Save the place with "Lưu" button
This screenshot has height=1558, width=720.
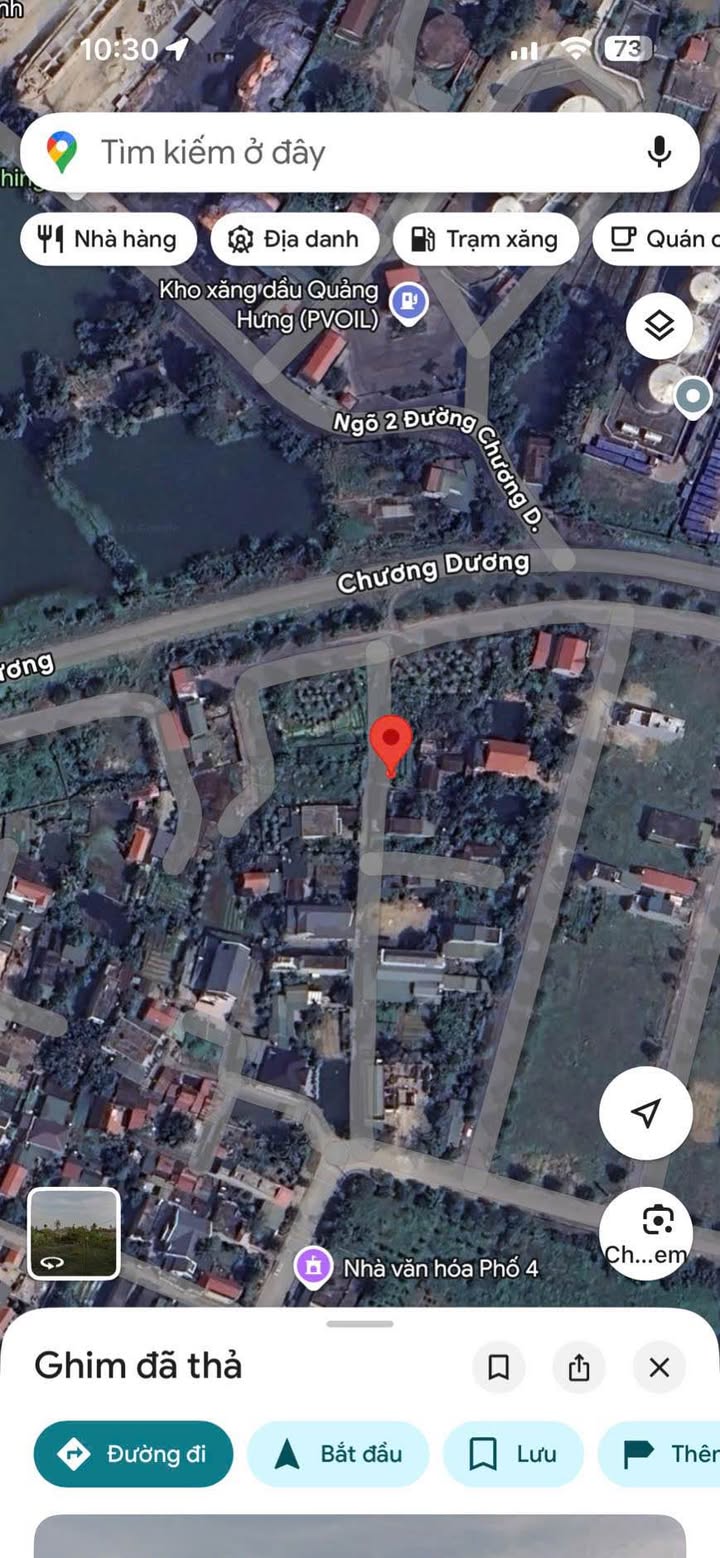point(513,1454)
